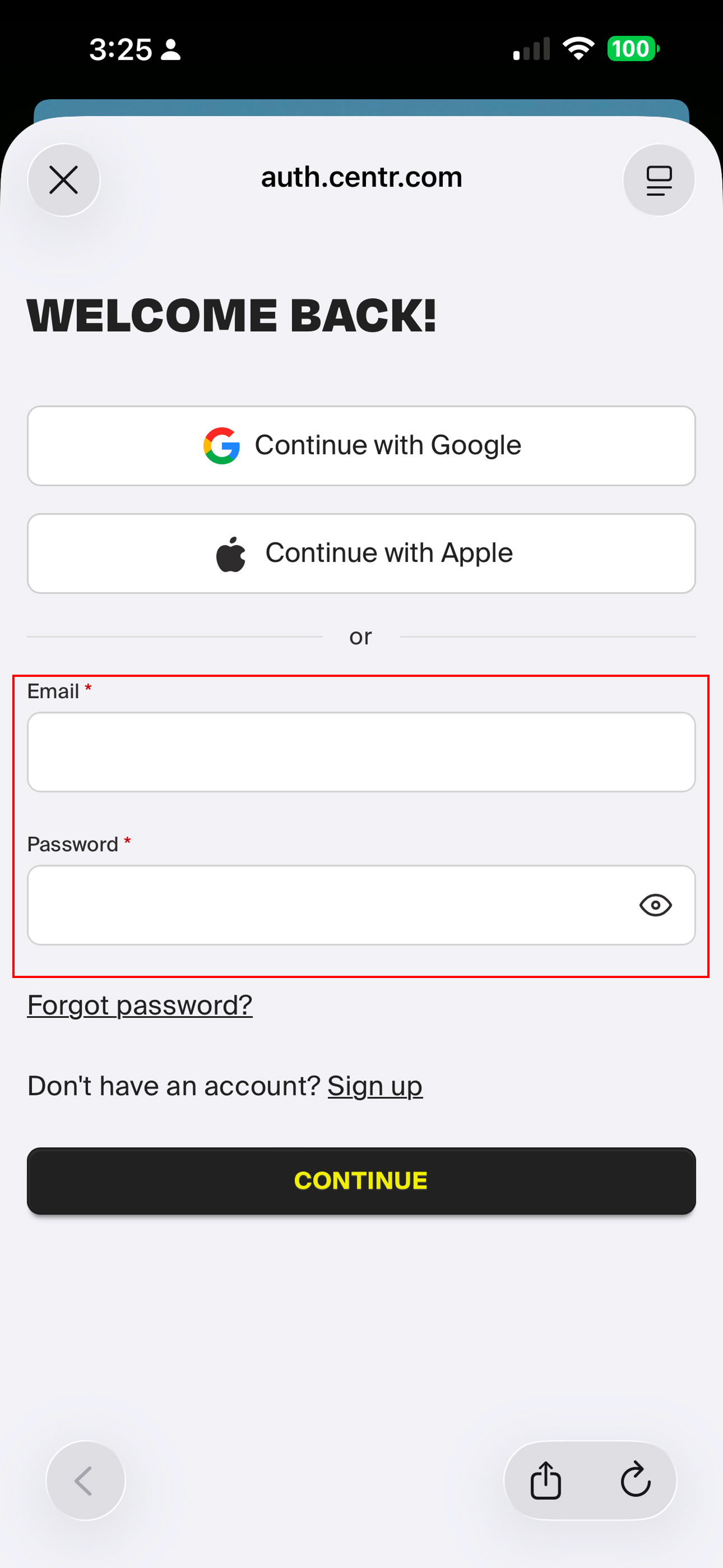Close the auth.centr.com browser sheet
Image resolution: width=723 pixels, height=1568 pixels.
coord(64,180)
